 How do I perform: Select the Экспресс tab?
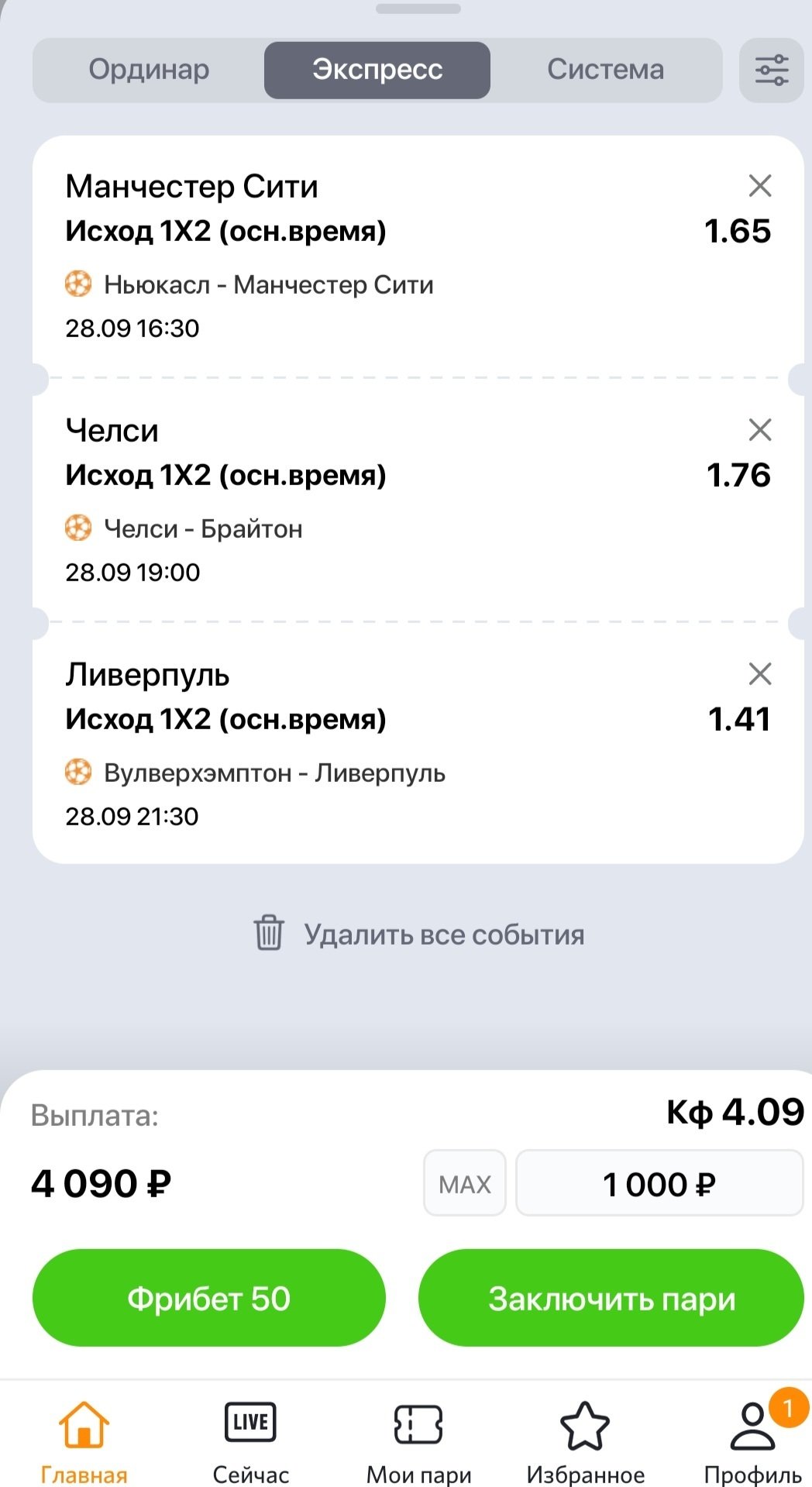click(x=377, y=70)
